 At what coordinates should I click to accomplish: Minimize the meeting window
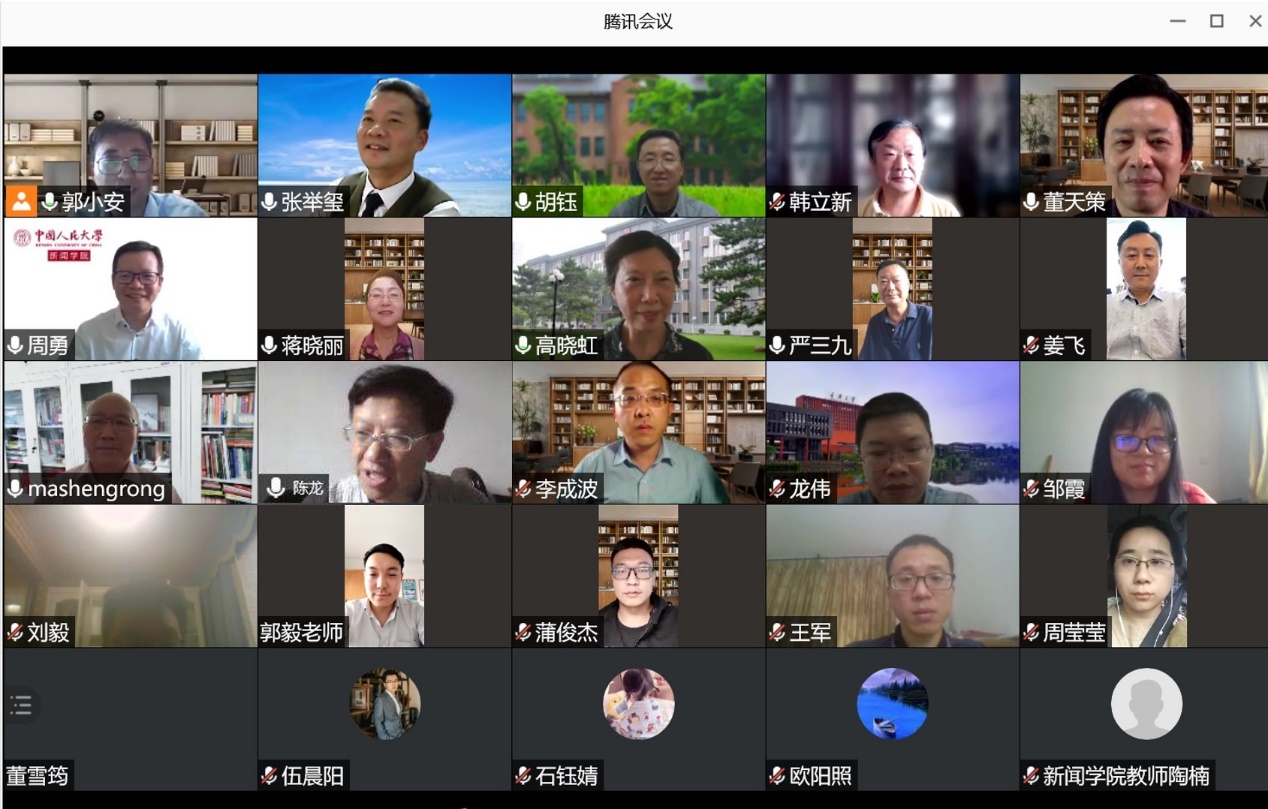coord(1177,21)
